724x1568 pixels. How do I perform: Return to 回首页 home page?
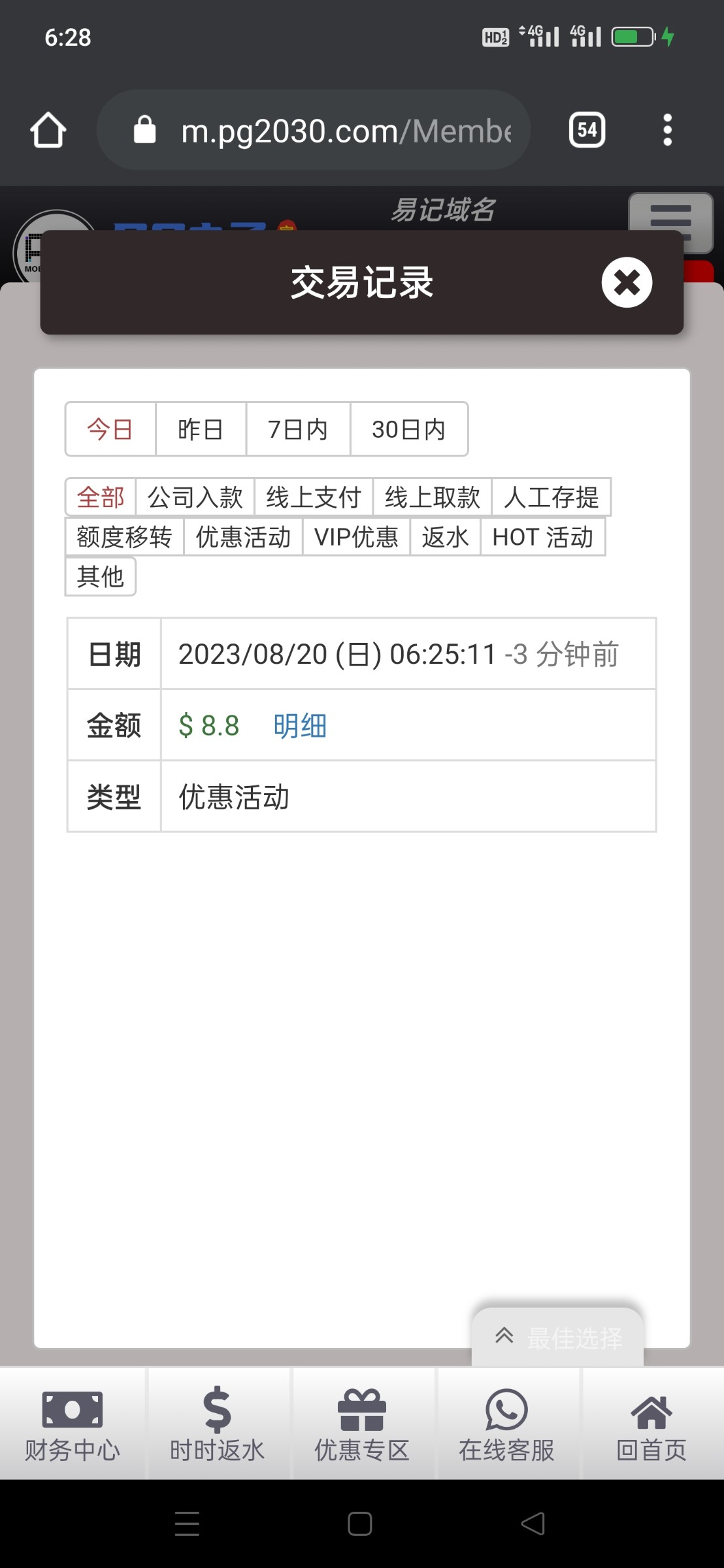[651, 1424]
